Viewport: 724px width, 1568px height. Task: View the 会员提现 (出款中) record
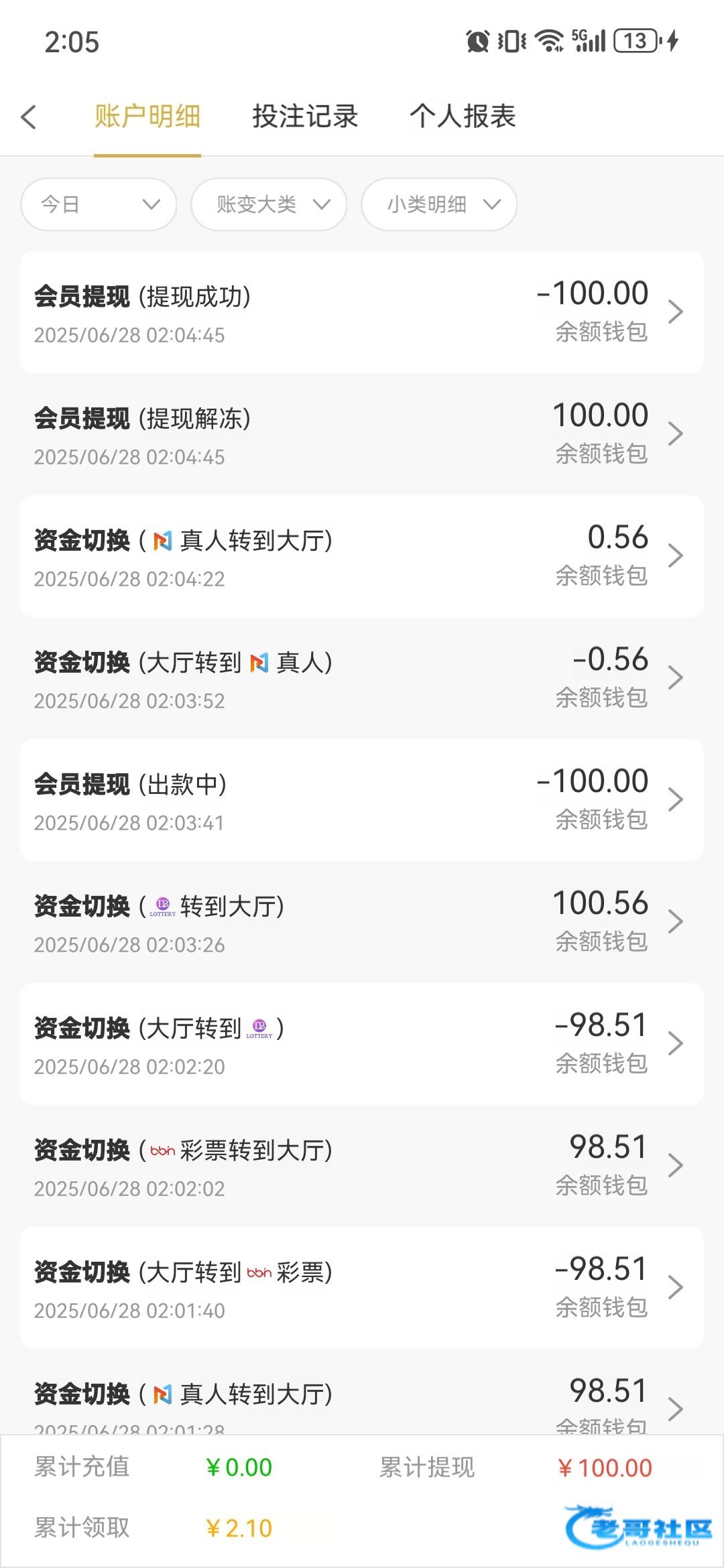[362, 800]
